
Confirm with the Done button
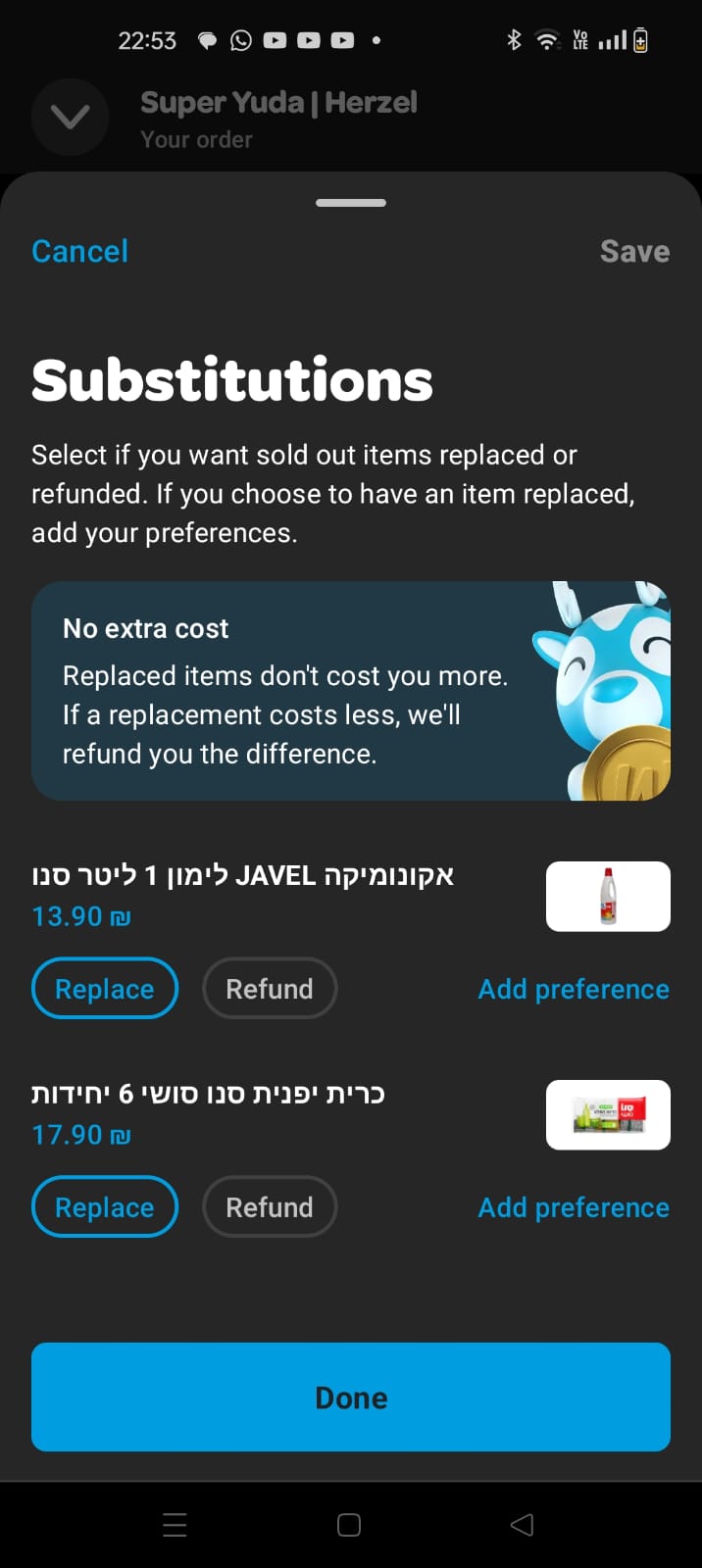pos(351,1396)
